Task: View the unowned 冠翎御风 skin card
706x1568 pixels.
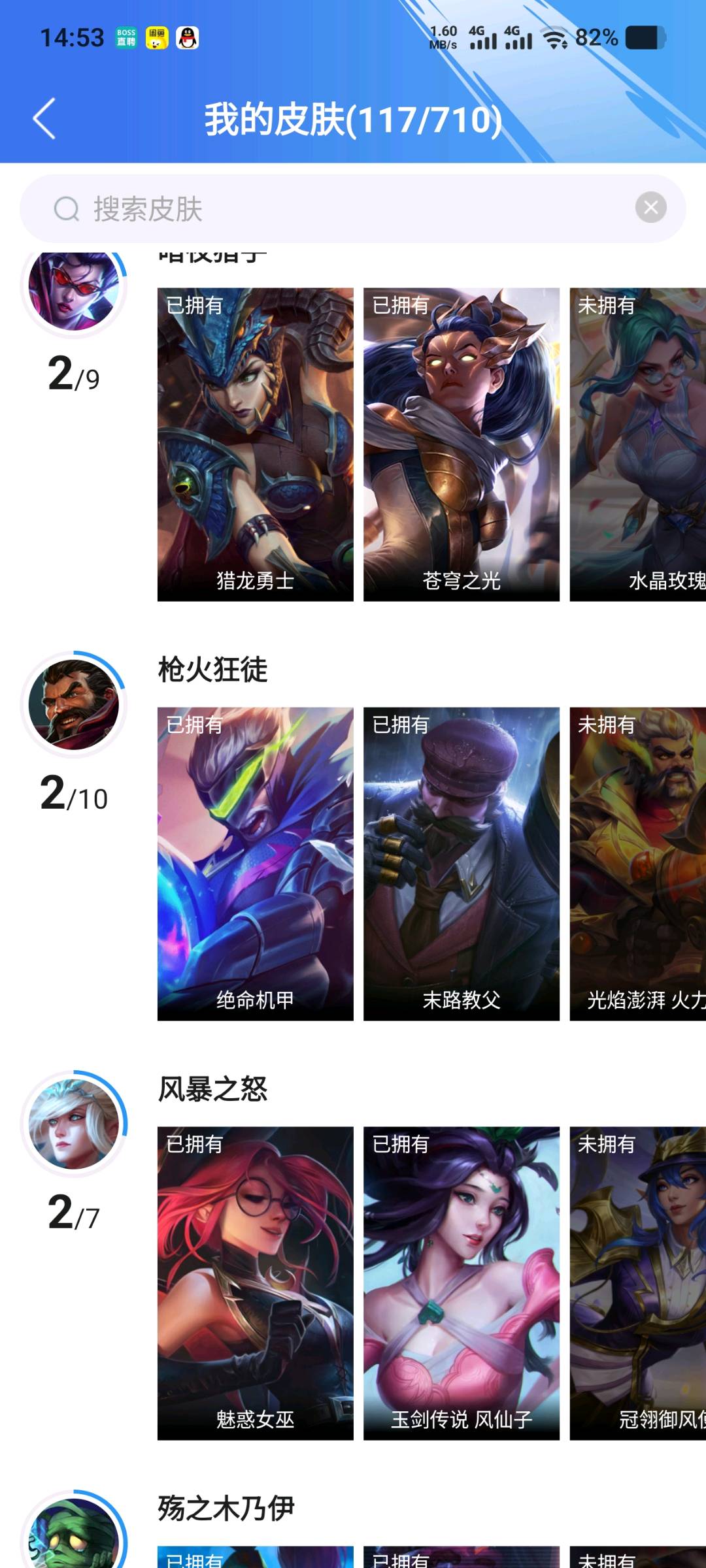Action: click(x=638, y=1283)
